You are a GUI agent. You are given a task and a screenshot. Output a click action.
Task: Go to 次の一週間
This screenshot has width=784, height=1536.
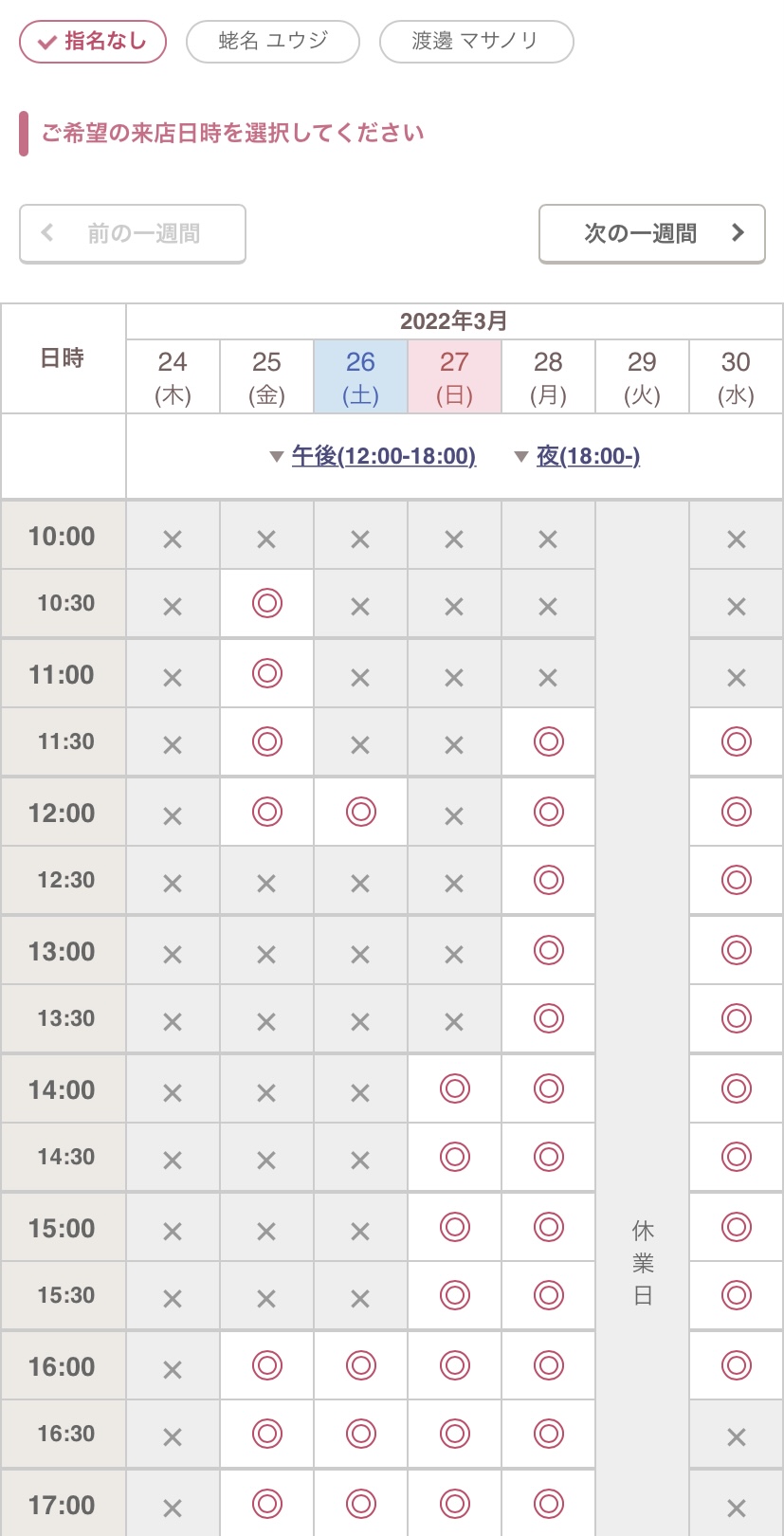[x=652, y=233]
